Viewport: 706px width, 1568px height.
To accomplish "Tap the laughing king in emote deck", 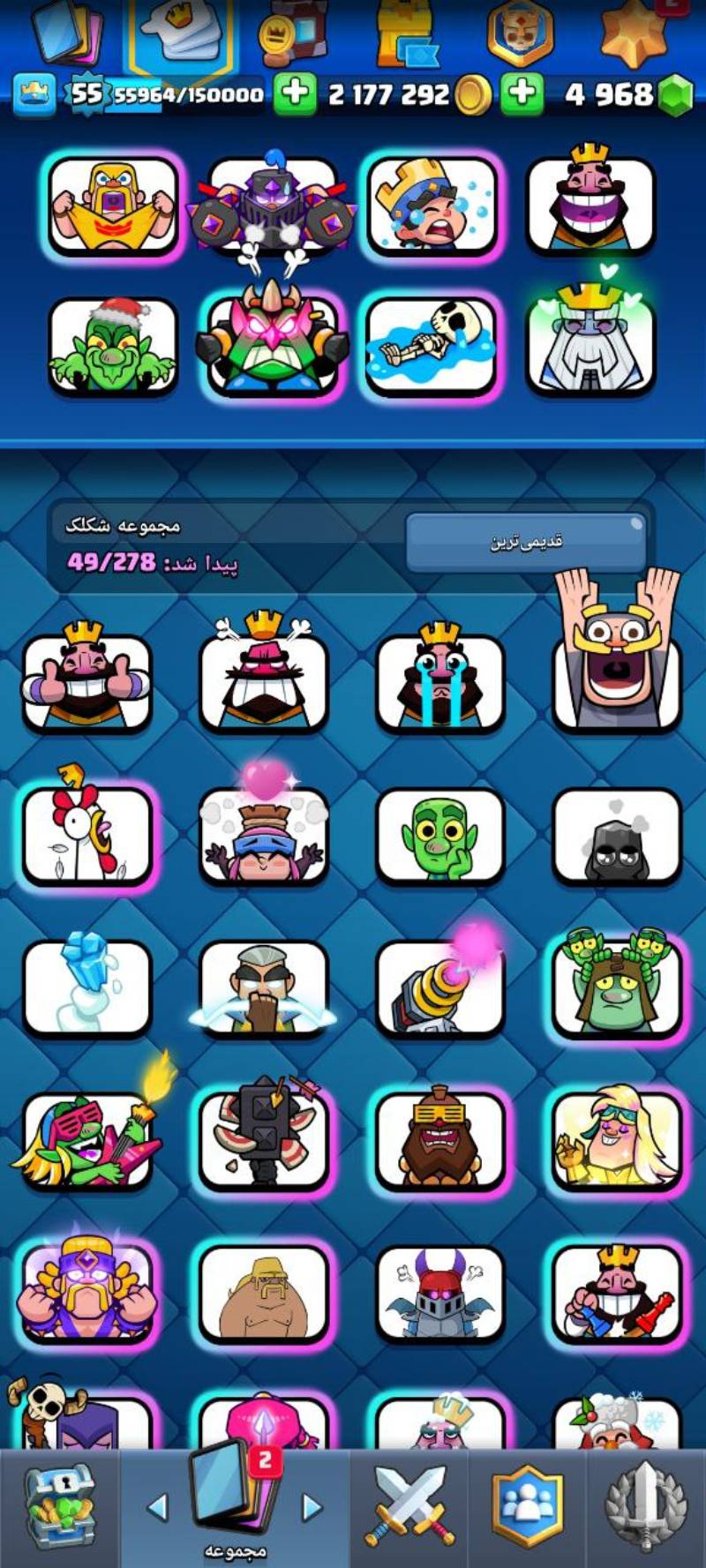I will tap(590, 205).
